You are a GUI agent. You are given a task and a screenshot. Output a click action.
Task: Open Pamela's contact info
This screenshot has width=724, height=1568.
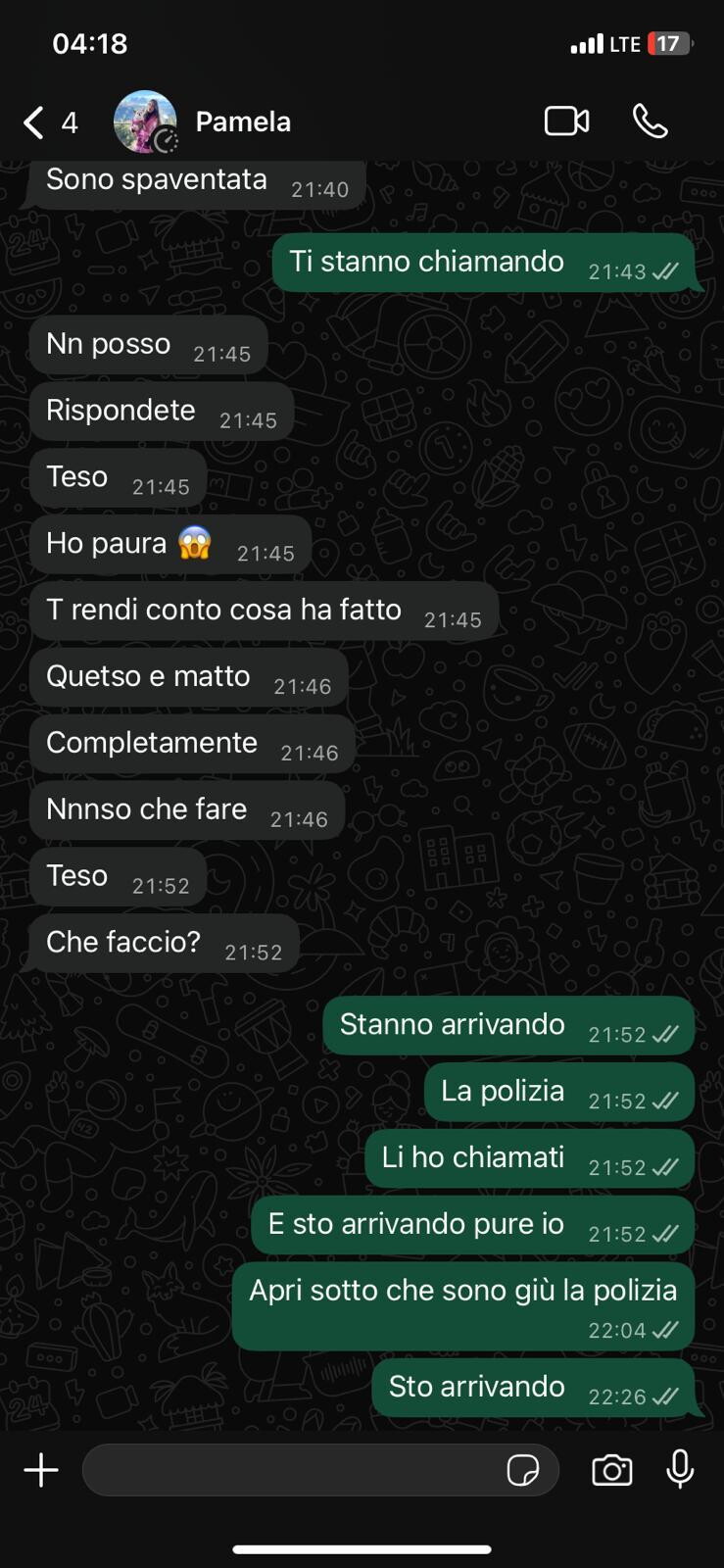tap(243, 122)
